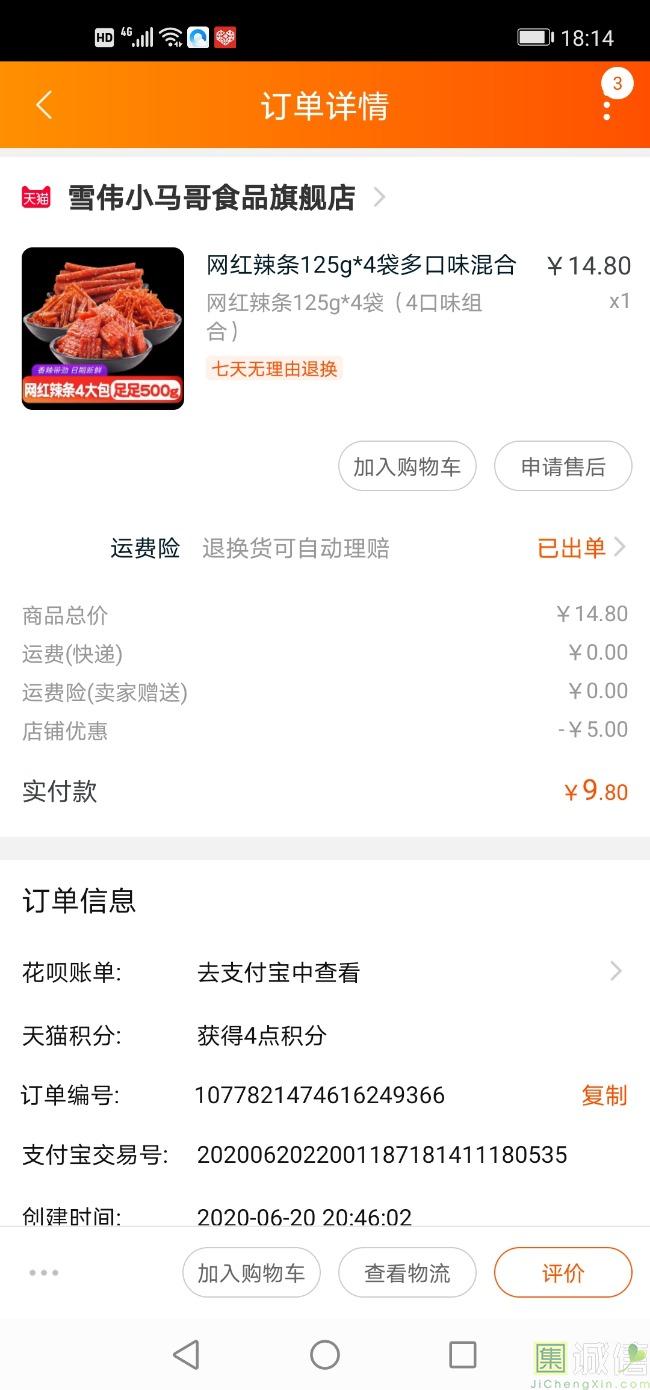The image size is (650, 1390).
Task: Tap the three-dot more options at bottom
Action: [x=44, y=1273]
